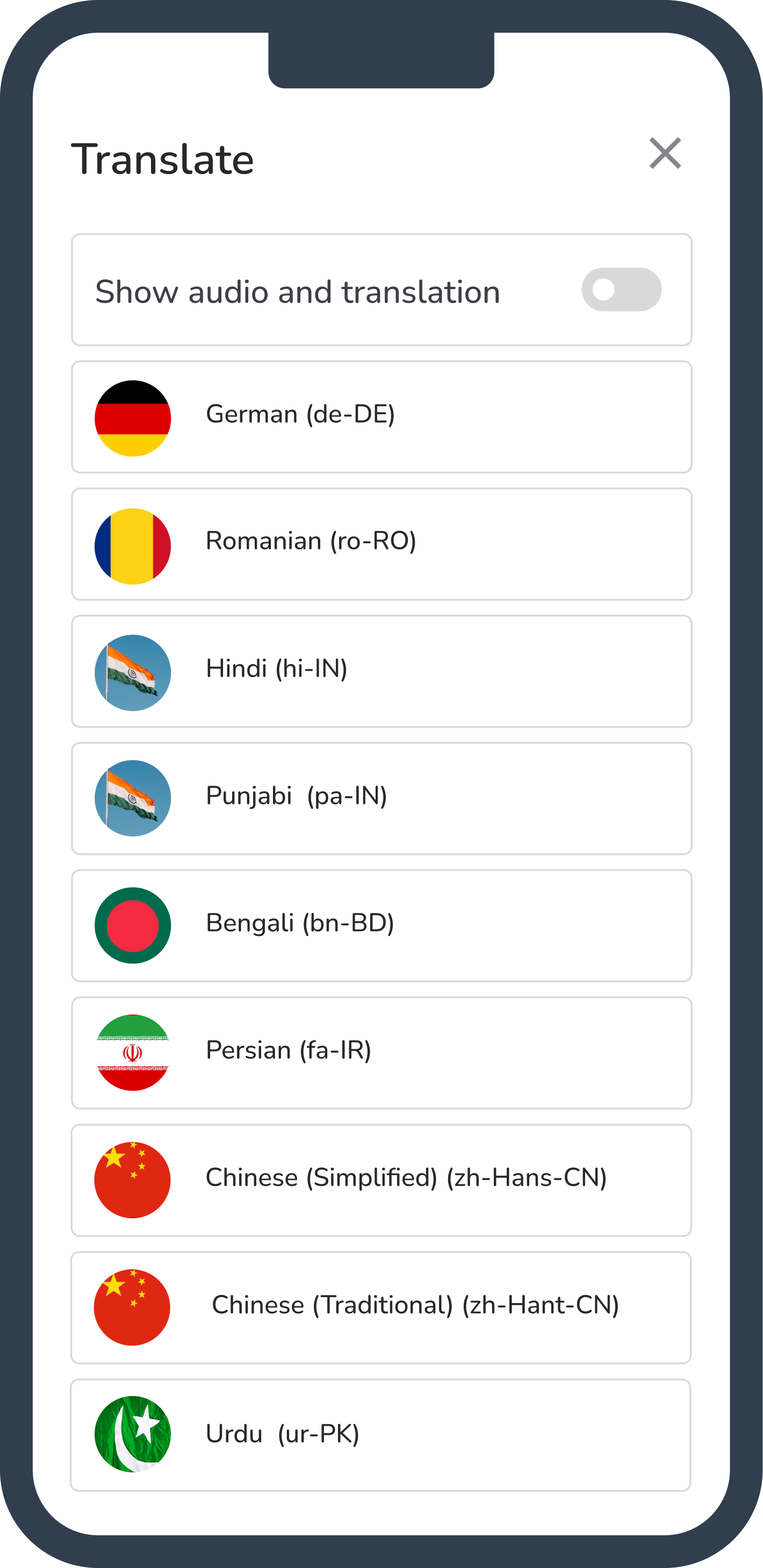Enable Show audio and translation switch
The height and width of the screenshot is (1568, 763).
621,290
